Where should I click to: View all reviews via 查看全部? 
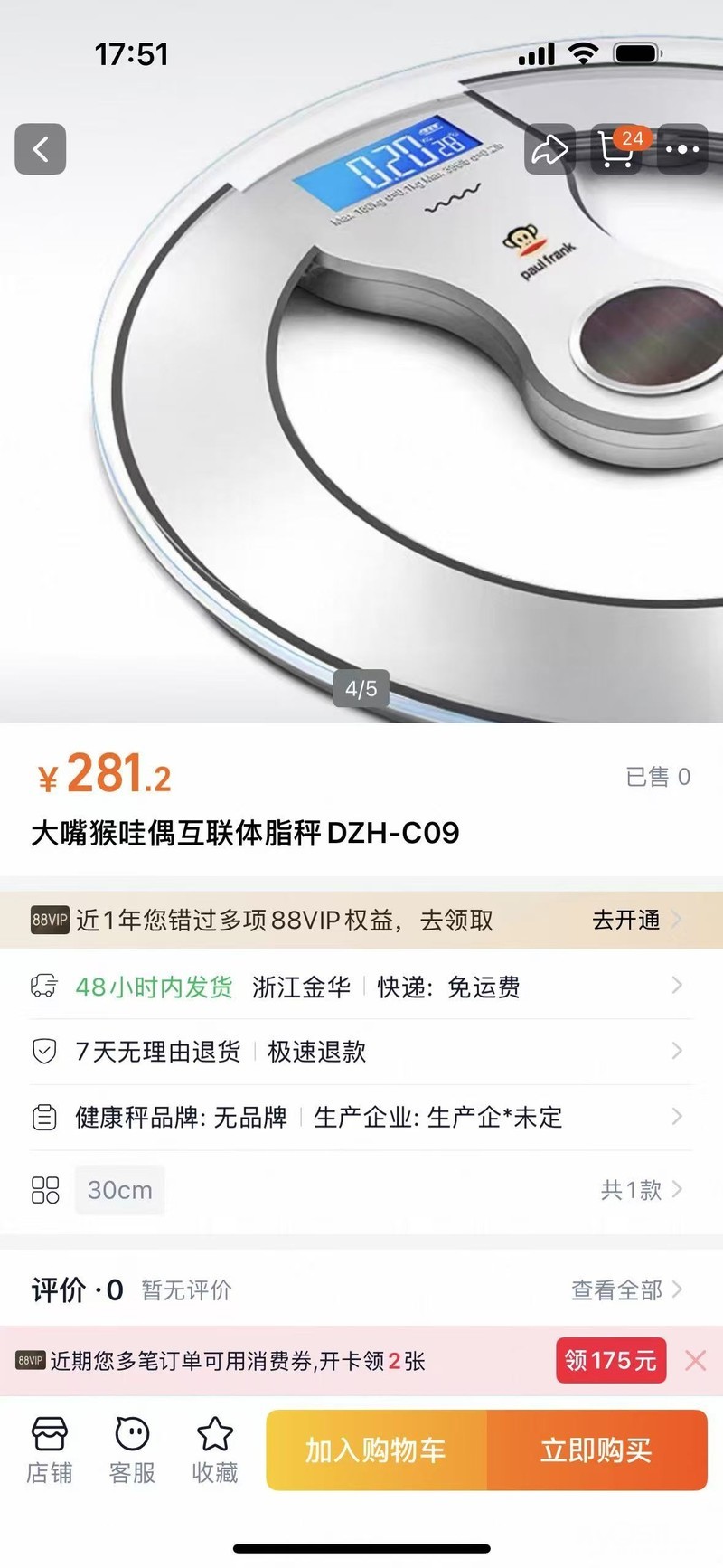coord(625,1290)
